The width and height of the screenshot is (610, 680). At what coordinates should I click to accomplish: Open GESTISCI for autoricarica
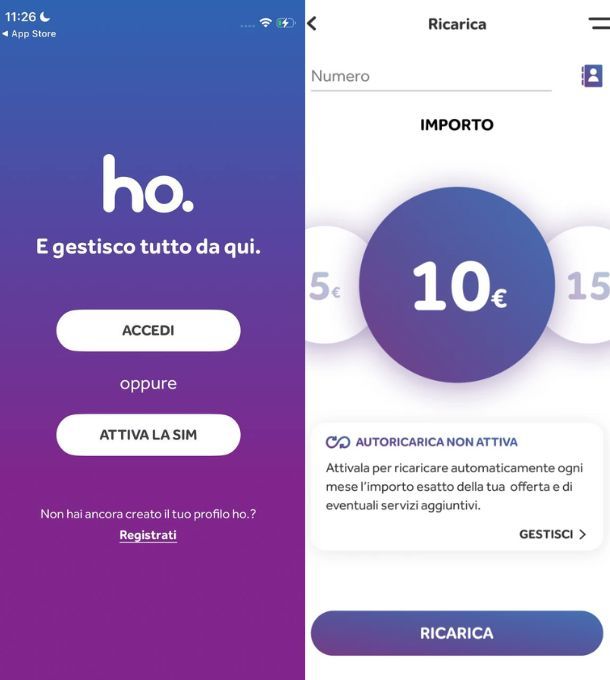[x=552, y=535]
